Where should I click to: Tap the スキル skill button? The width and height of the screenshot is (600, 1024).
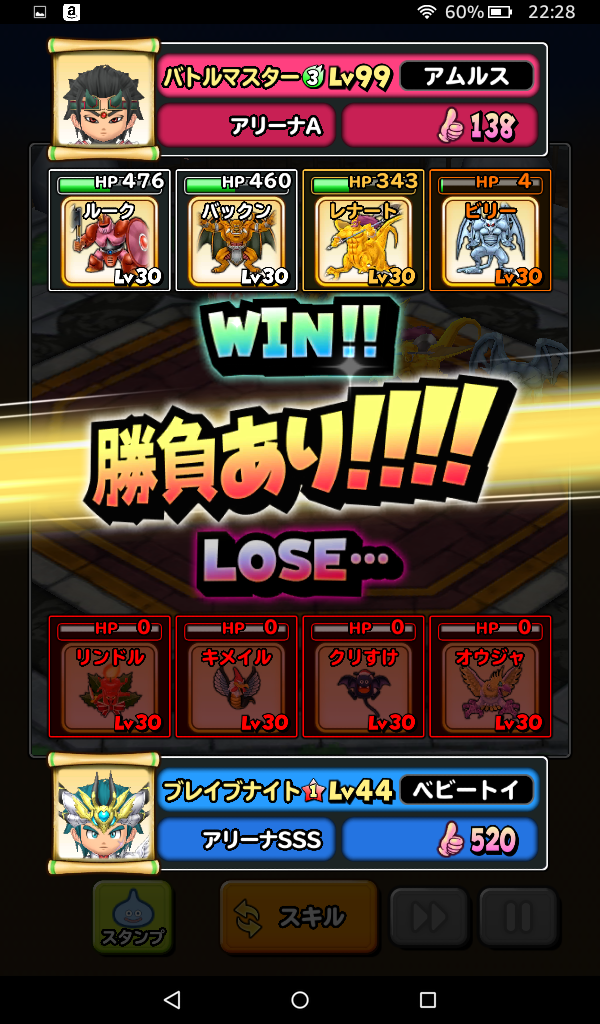pyautogui.click(x=298, y=916)
